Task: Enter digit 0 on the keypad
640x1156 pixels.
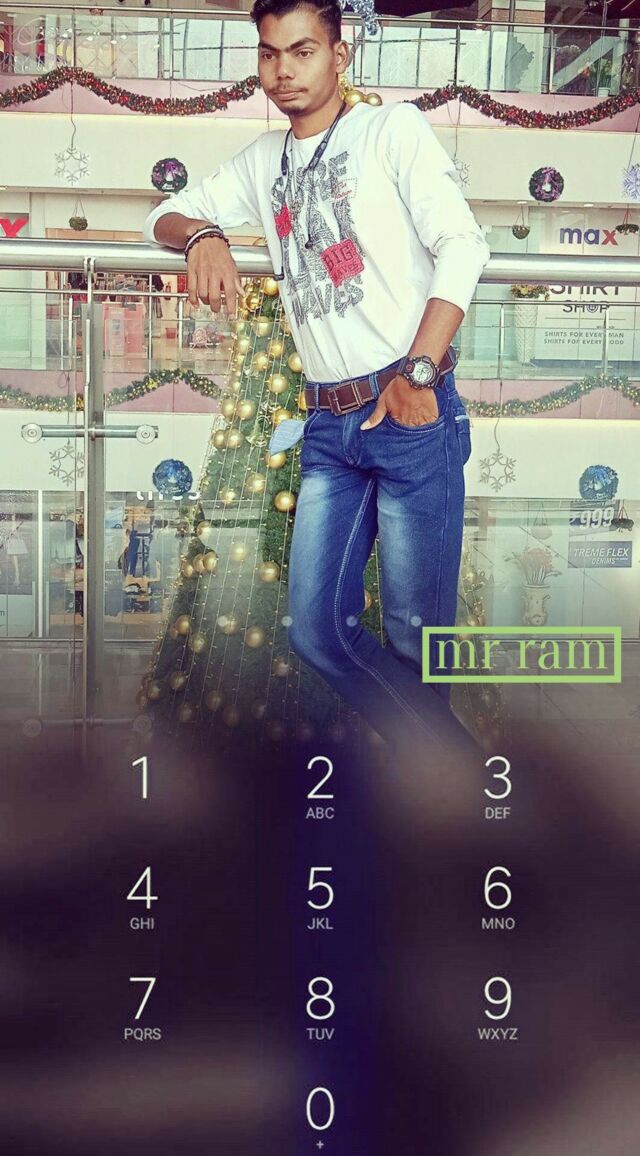Action: point(320,1116)
